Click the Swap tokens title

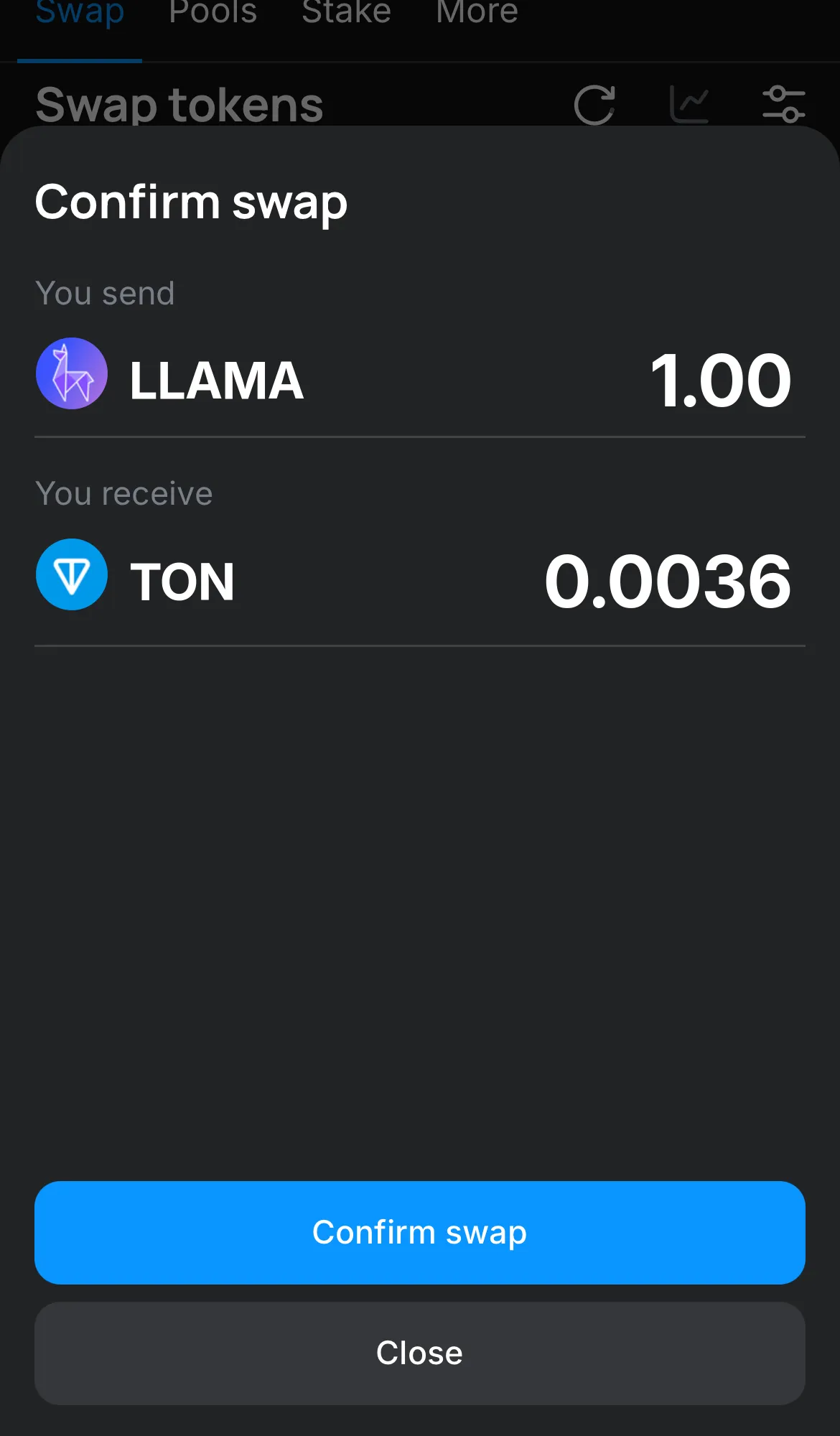(x=179, y=104)
